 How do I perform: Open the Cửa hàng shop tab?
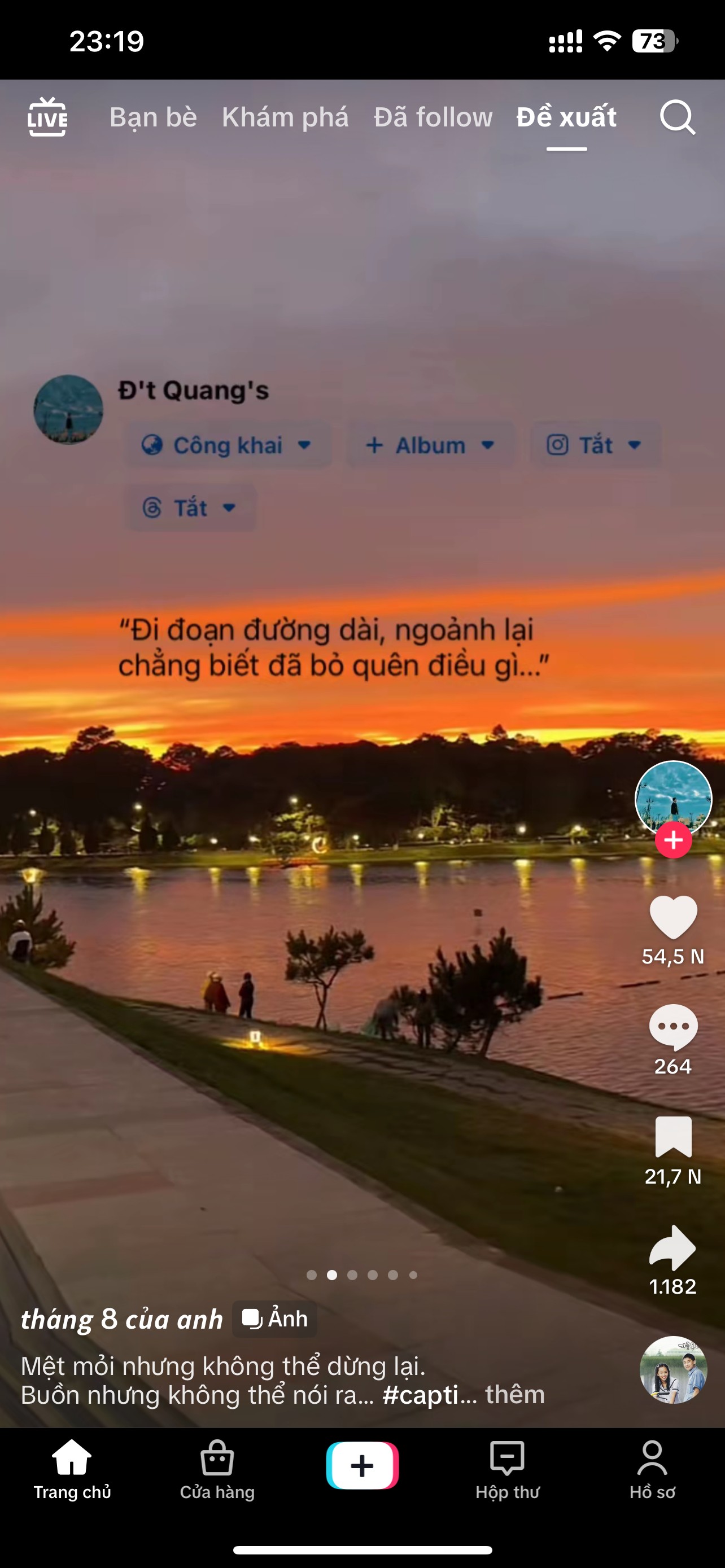(217, 1470)
